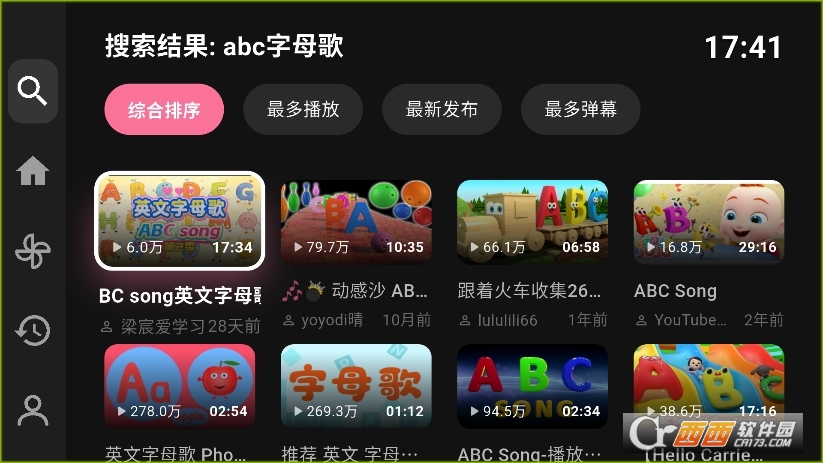This screenshot has width=823, height=463.
Task: Sort results by 最多弹幕
Action: (x=580, y=110)
